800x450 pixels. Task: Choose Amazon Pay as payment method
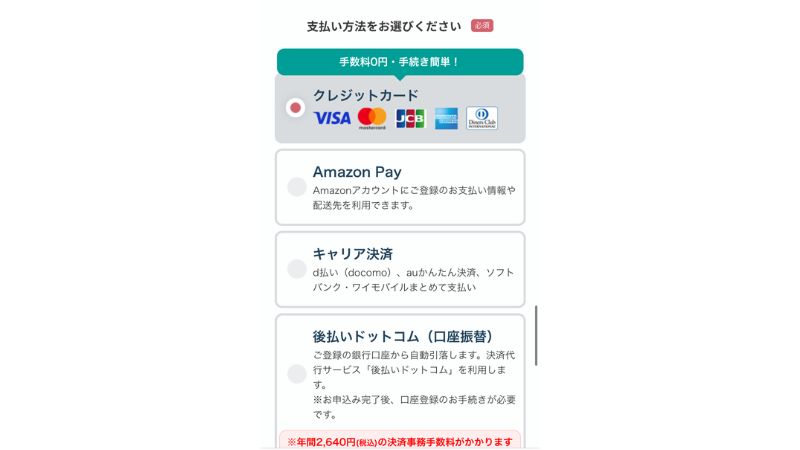(x=297, y=187)
